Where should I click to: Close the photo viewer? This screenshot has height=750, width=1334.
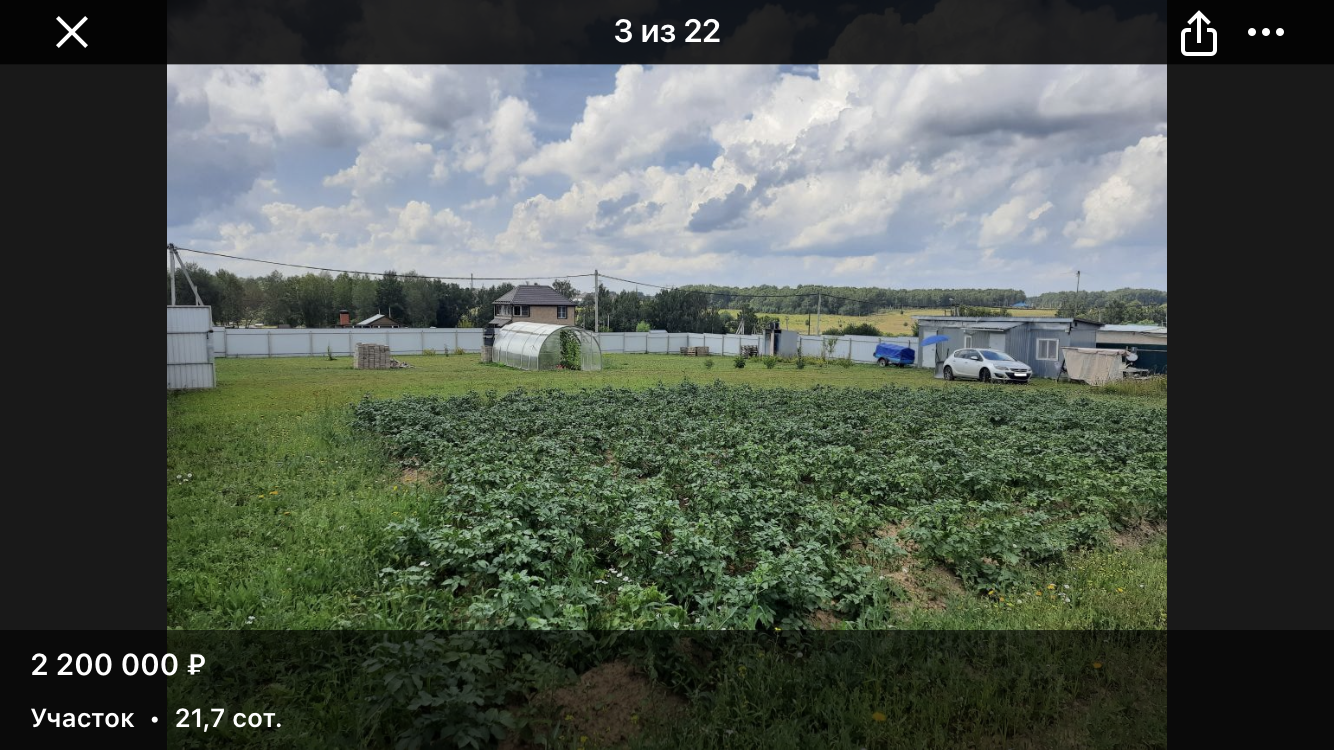coord(72,32)
